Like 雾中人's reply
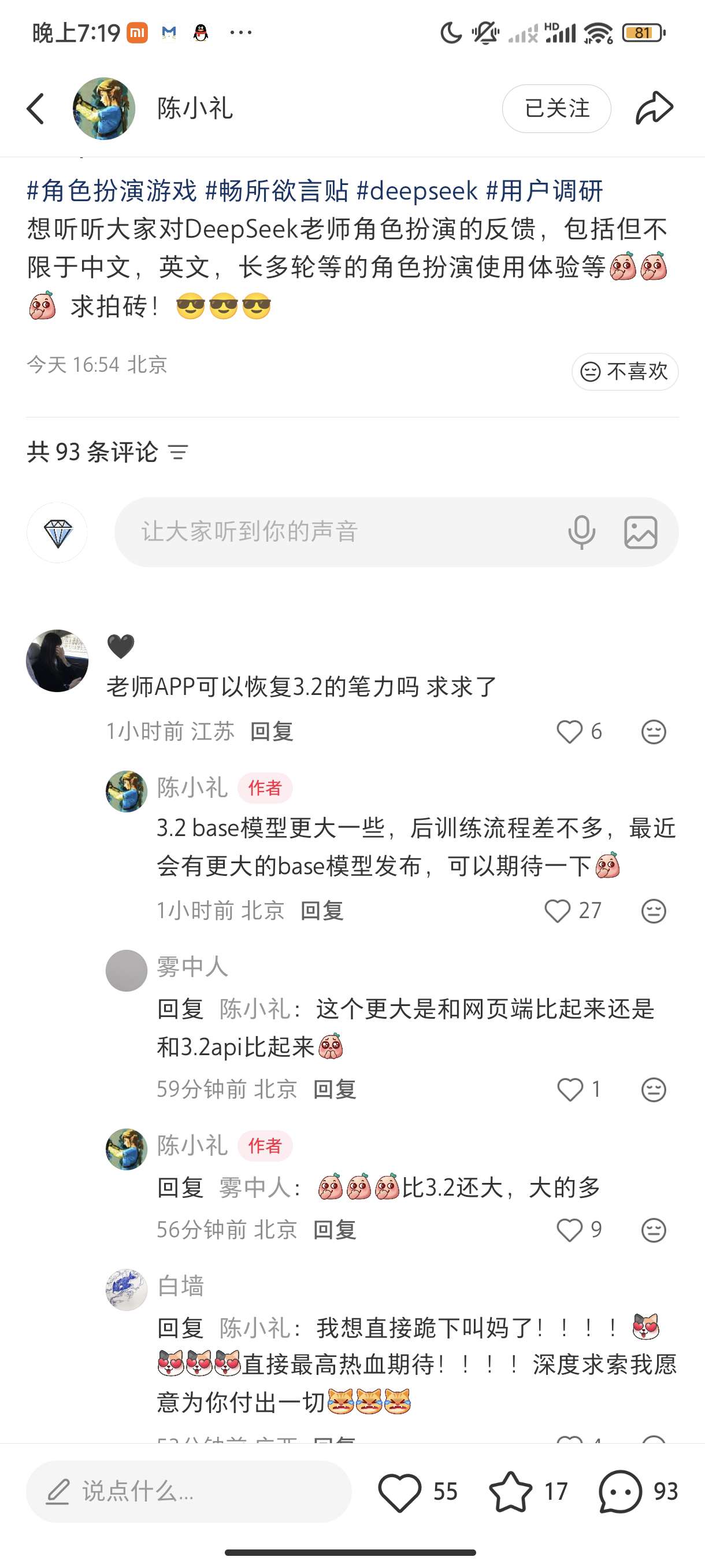 pos(570,1090)
